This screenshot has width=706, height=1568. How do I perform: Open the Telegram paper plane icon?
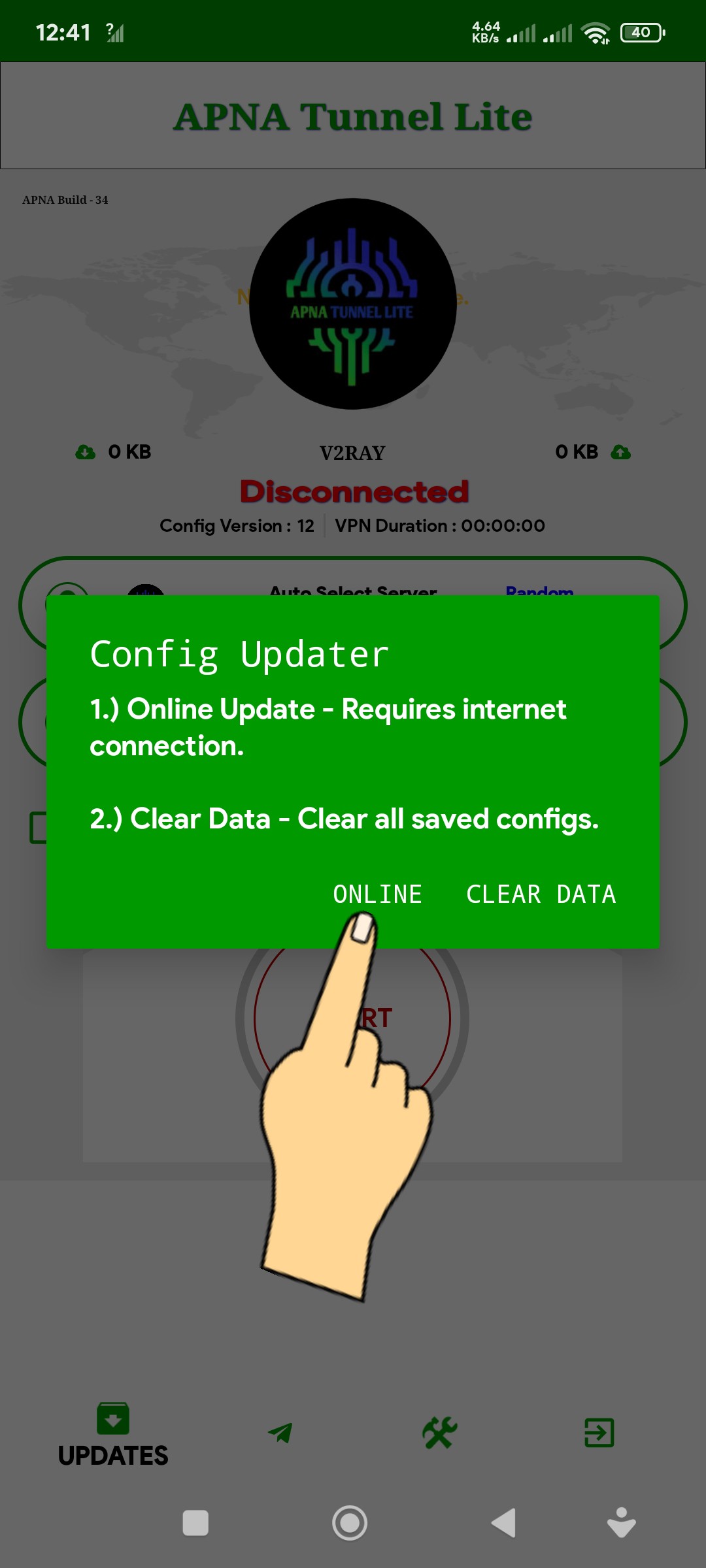[x=280, y=1433]
